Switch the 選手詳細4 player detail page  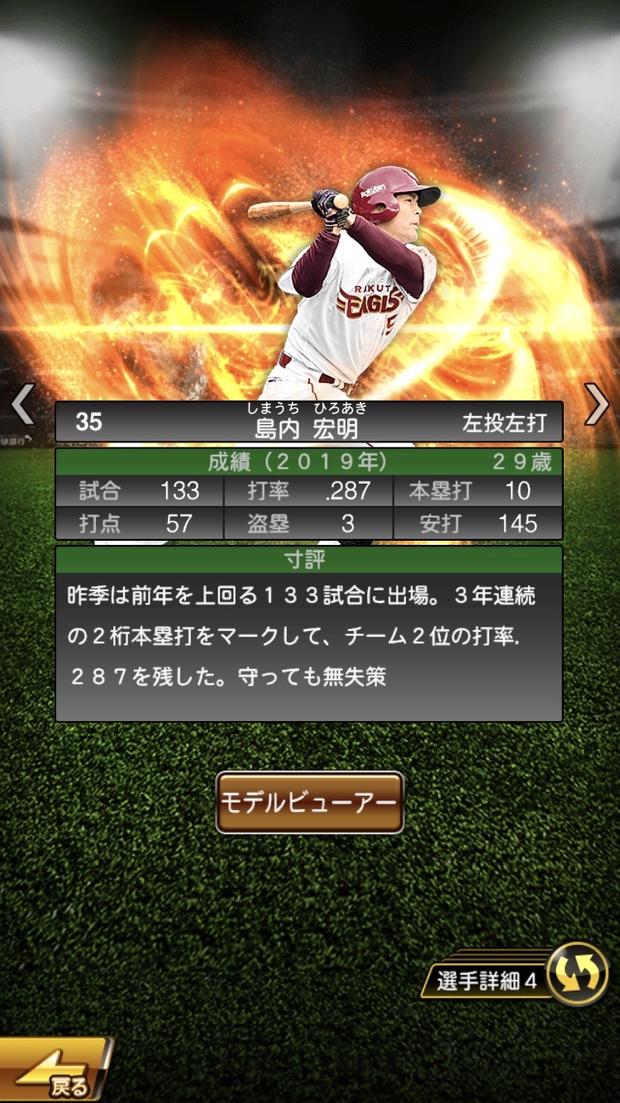click(x=578, y=973)
